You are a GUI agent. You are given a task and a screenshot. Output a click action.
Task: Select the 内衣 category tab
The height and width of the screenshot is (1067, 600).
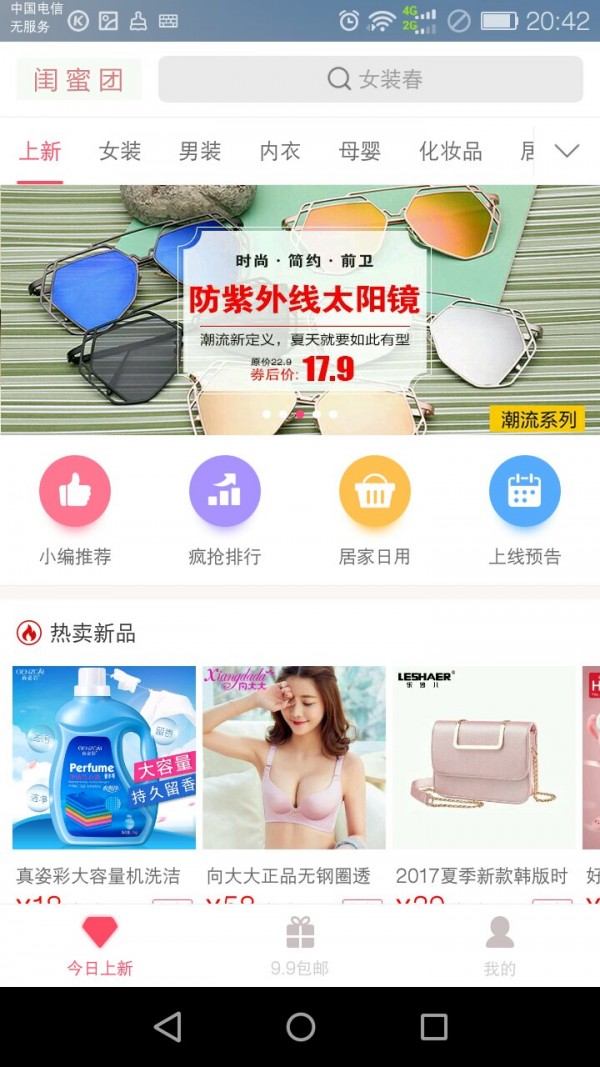280,152
